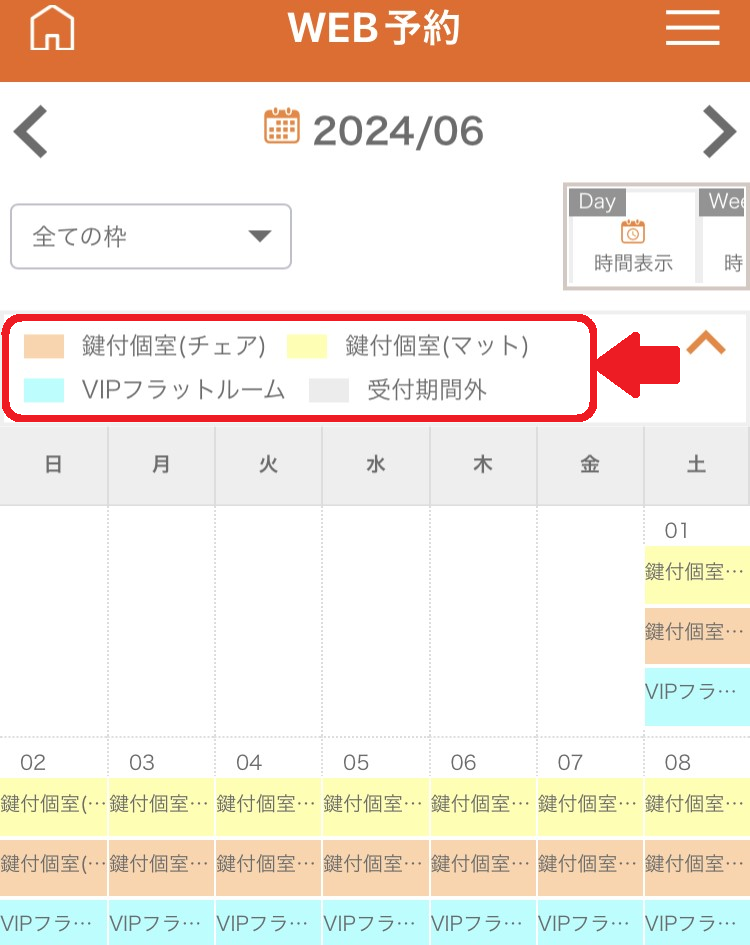Choose the orange 鍵付個室 slot on day 08
Image resolution: width=750 pixels, height=945 pixels.
pos(697,867)
